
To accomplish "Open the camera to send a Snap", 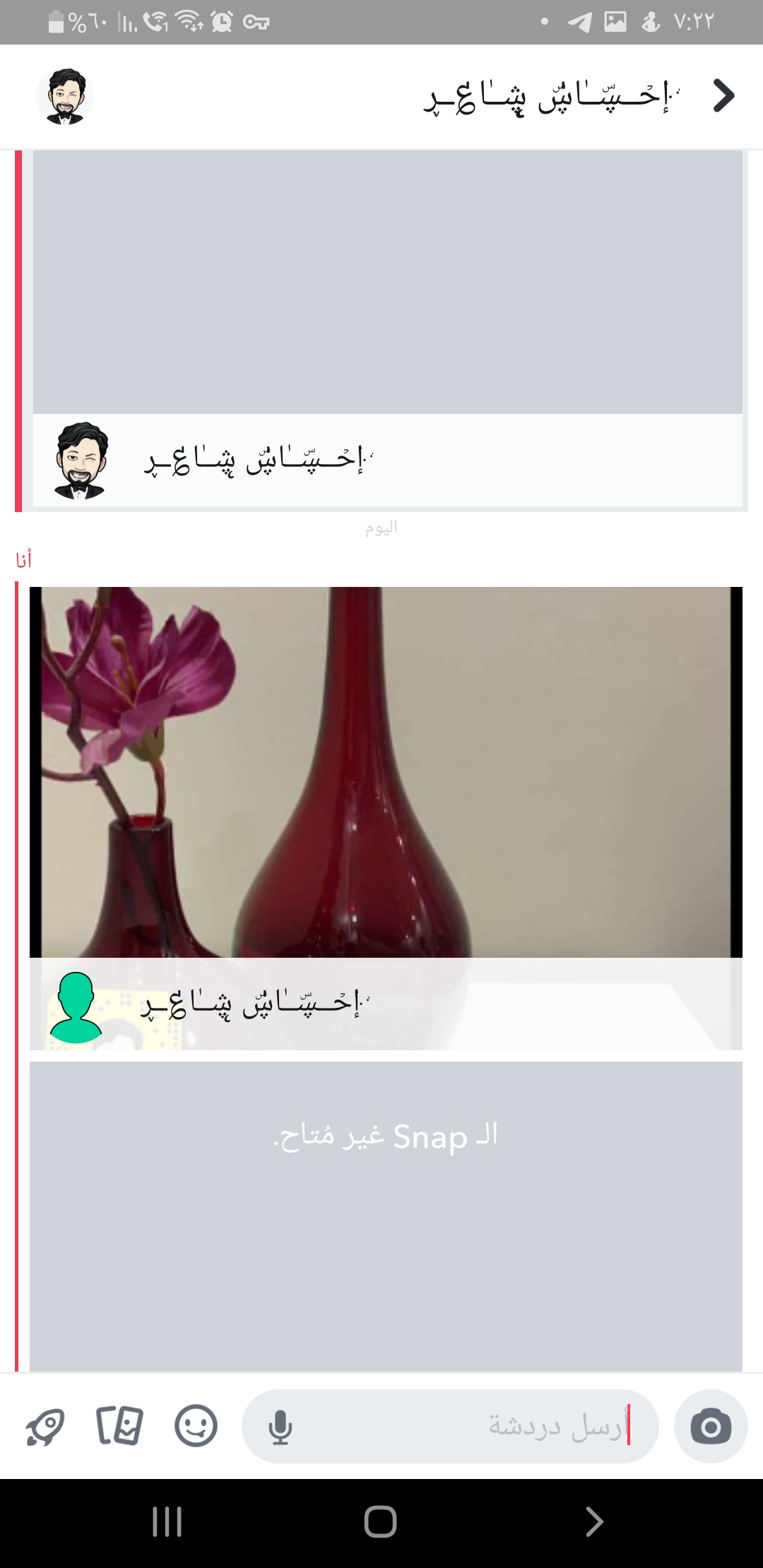I will [x=710, y=1426].
